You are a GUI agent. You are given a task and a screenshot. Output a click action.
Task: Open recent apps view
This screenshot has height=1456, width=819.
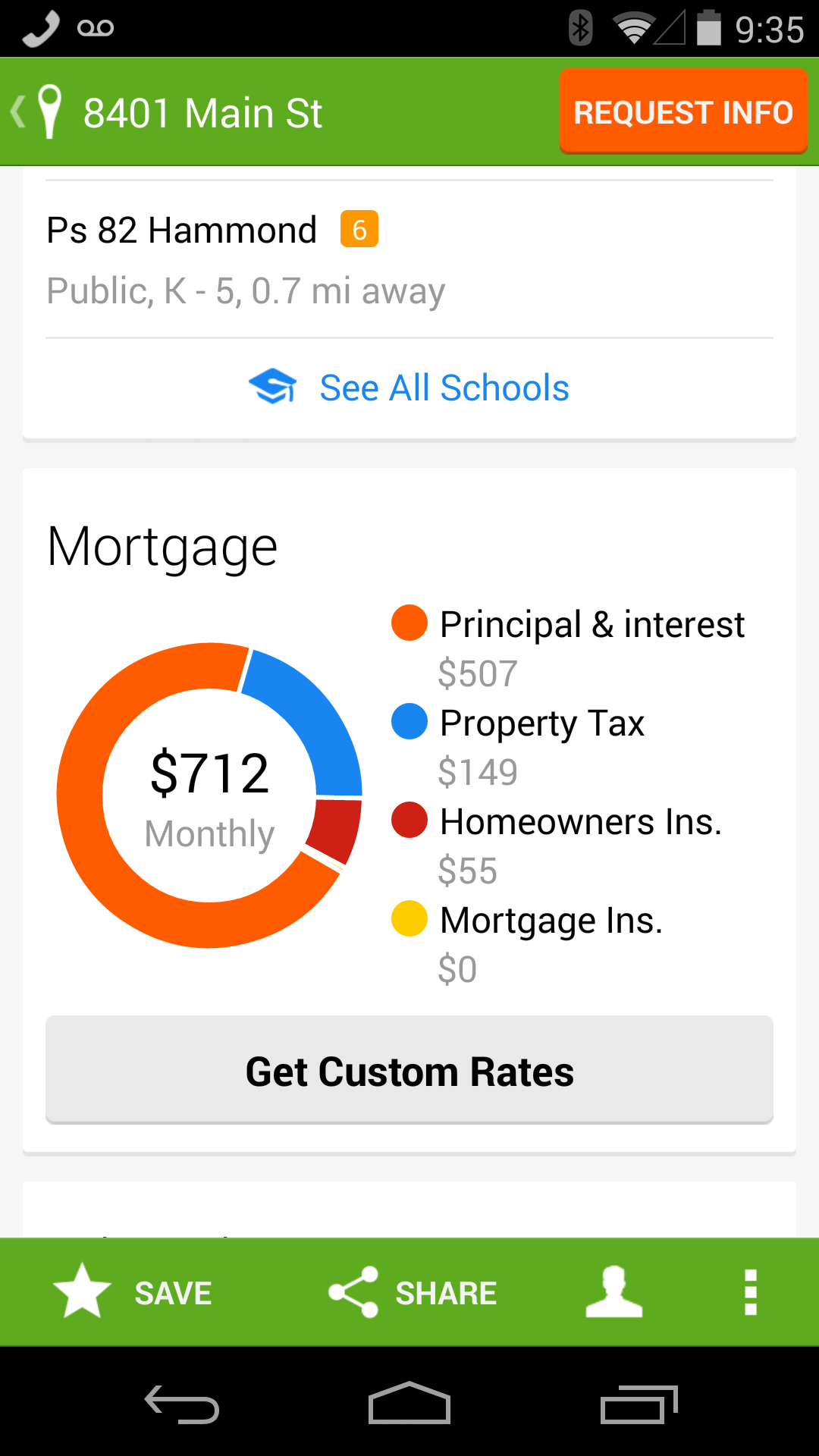639,1404
